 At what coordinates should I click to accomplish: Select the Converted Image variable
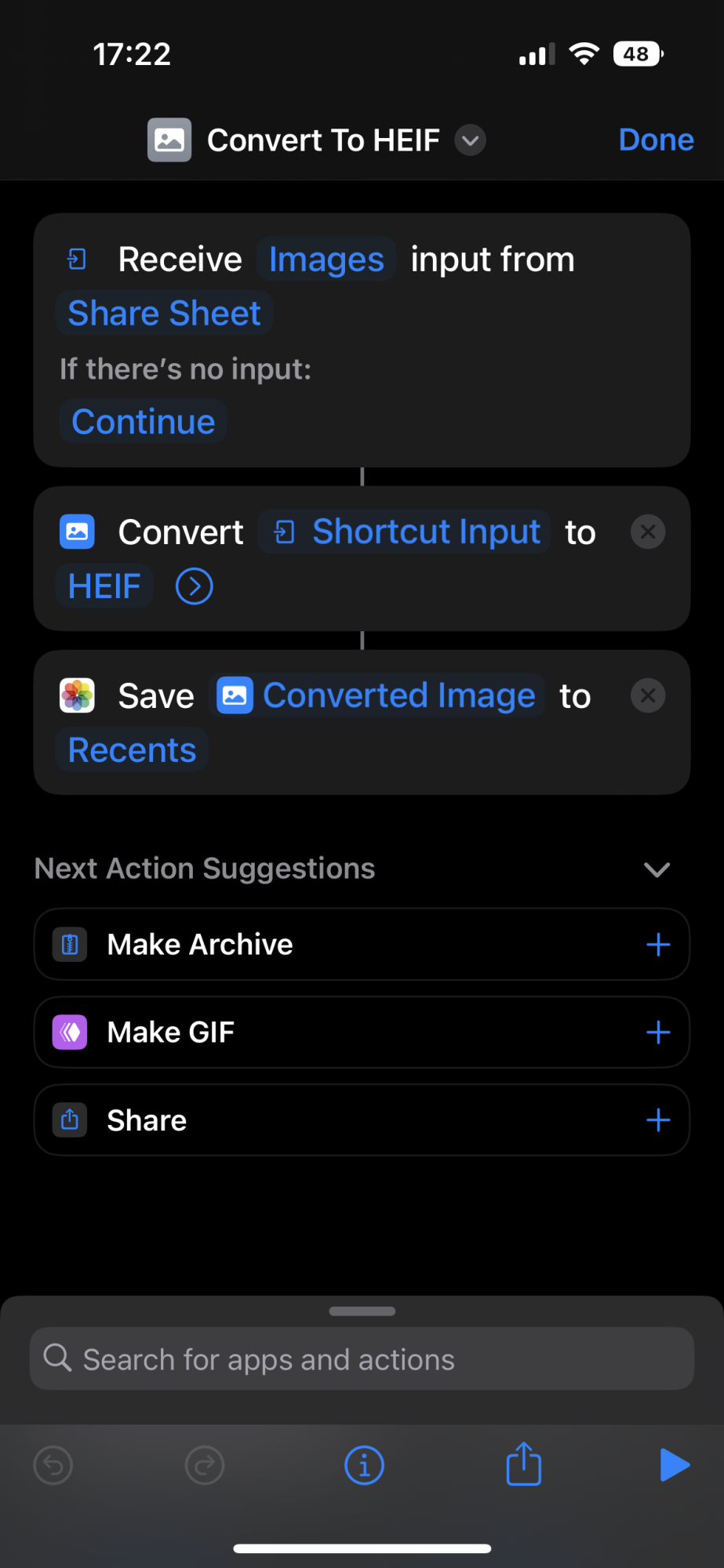(377, 695)
